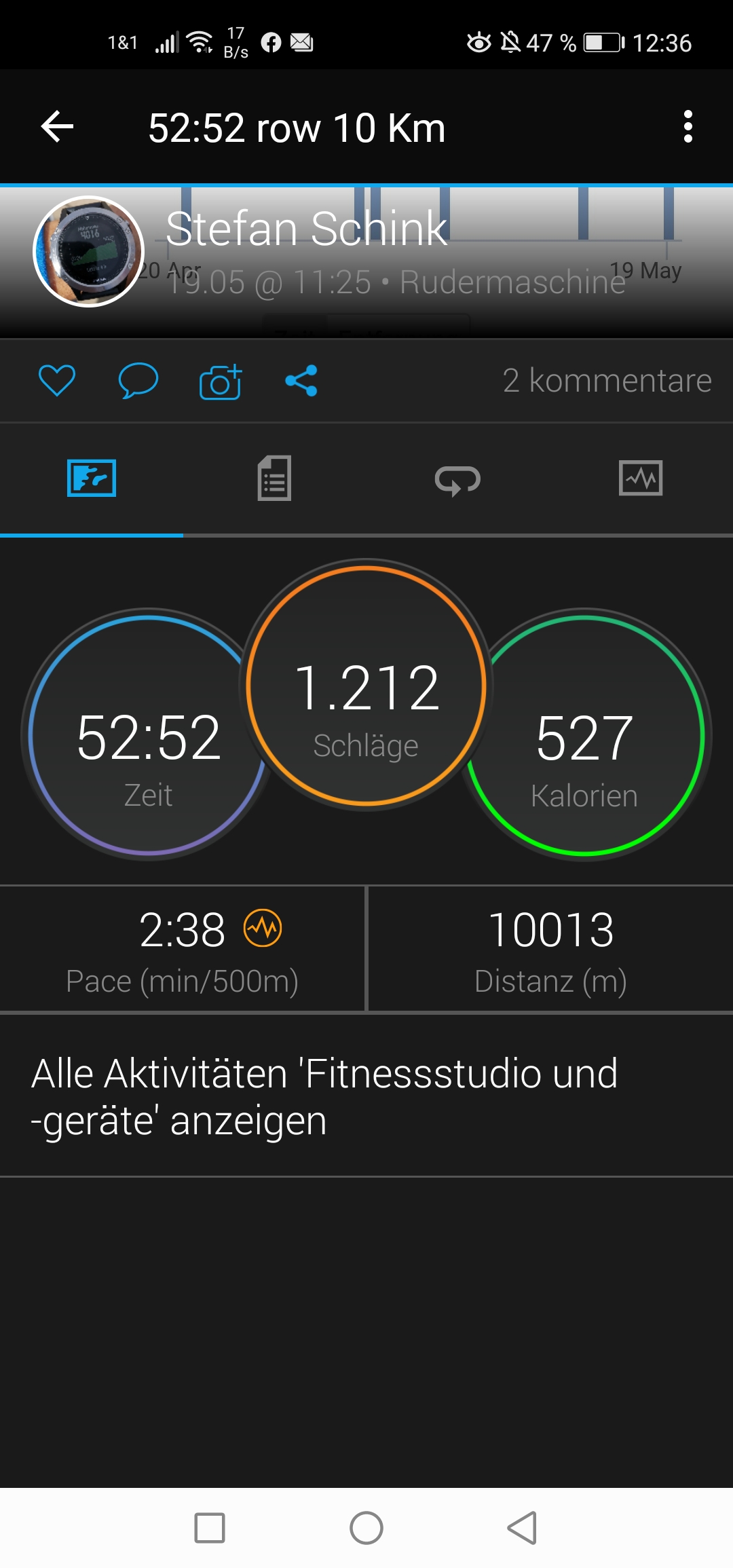Share this rowing activity
The height and width of the screenshot is (1568, 733).
click(x=301, y=380)
